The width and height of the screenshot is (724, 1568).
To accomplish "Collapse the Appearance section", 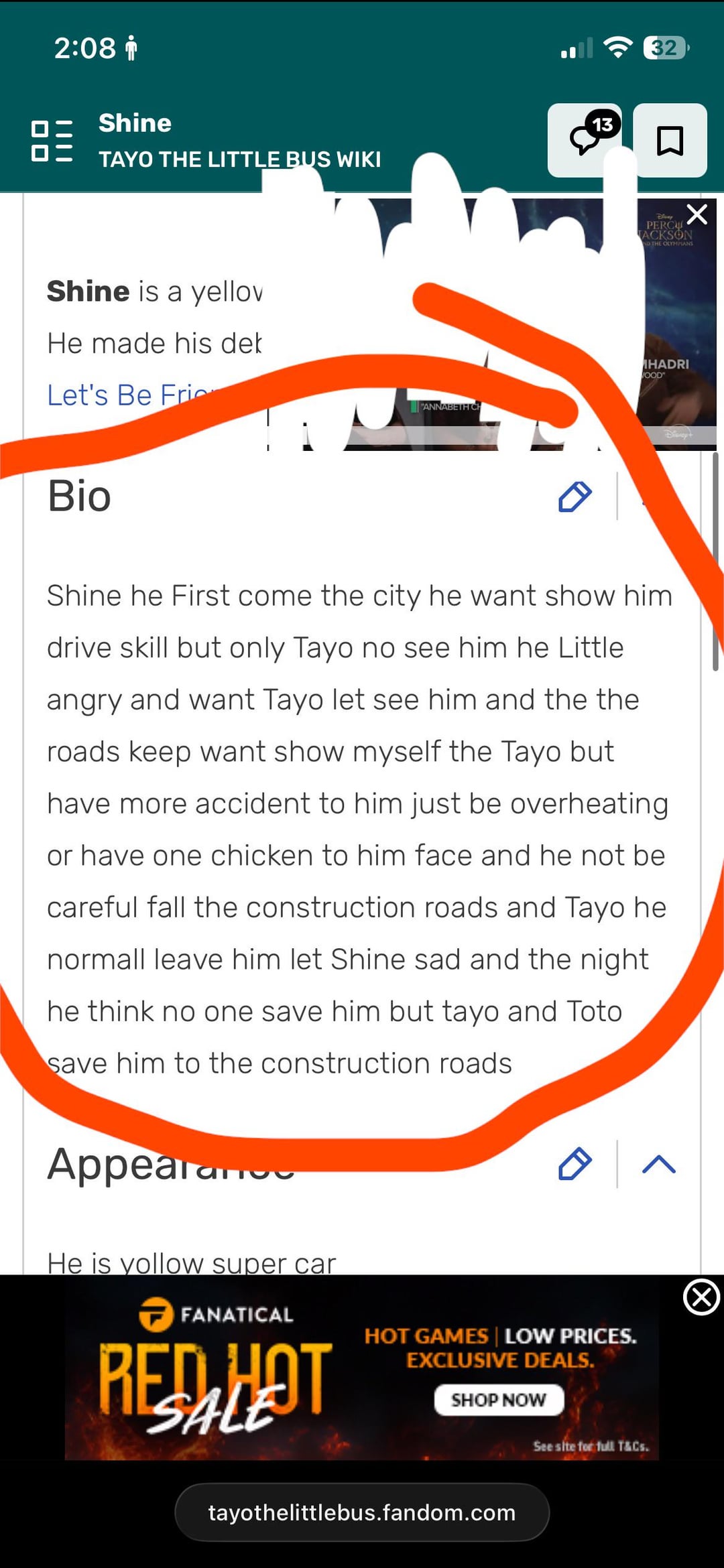I will coord(659,1165).
